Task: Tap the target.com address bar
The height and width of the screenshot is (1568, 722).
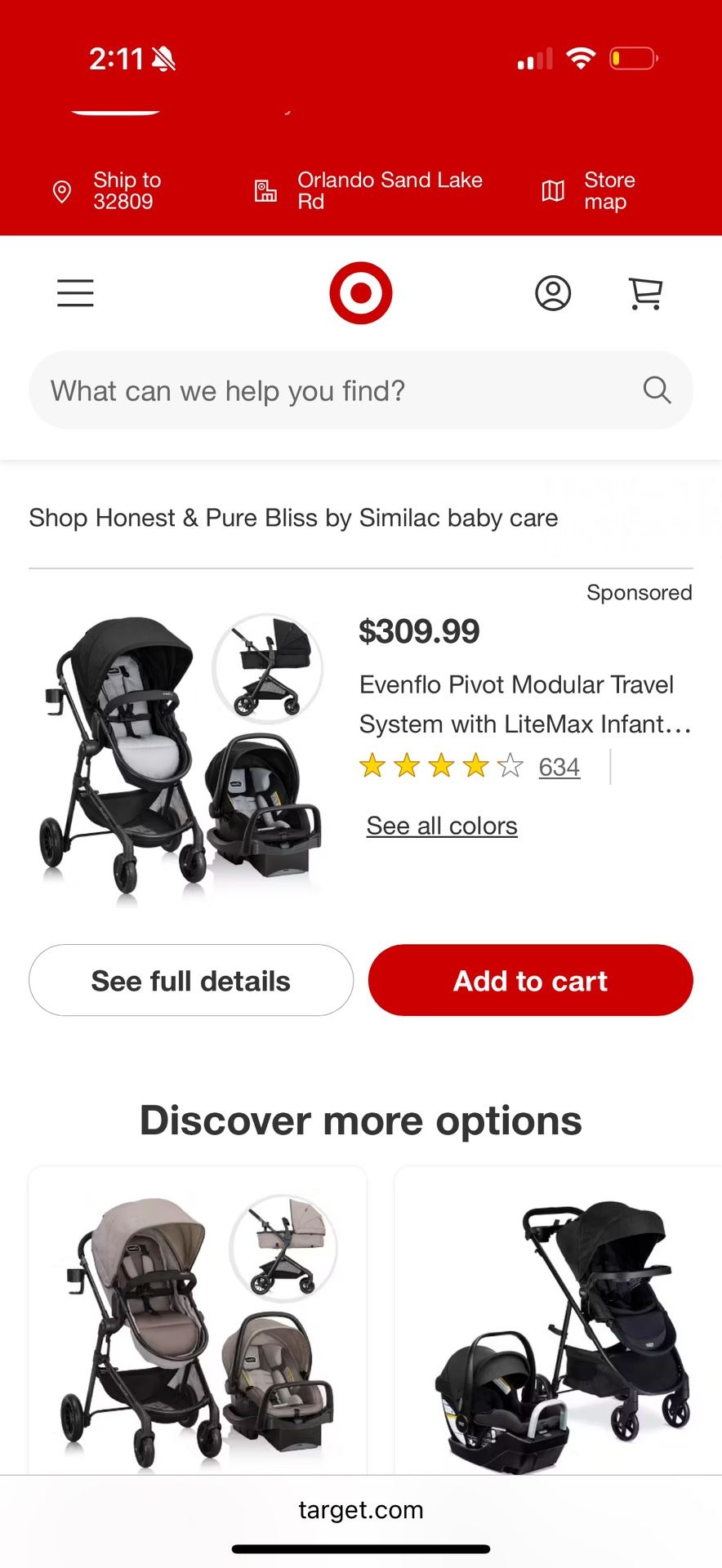Action: (360, 1510)
